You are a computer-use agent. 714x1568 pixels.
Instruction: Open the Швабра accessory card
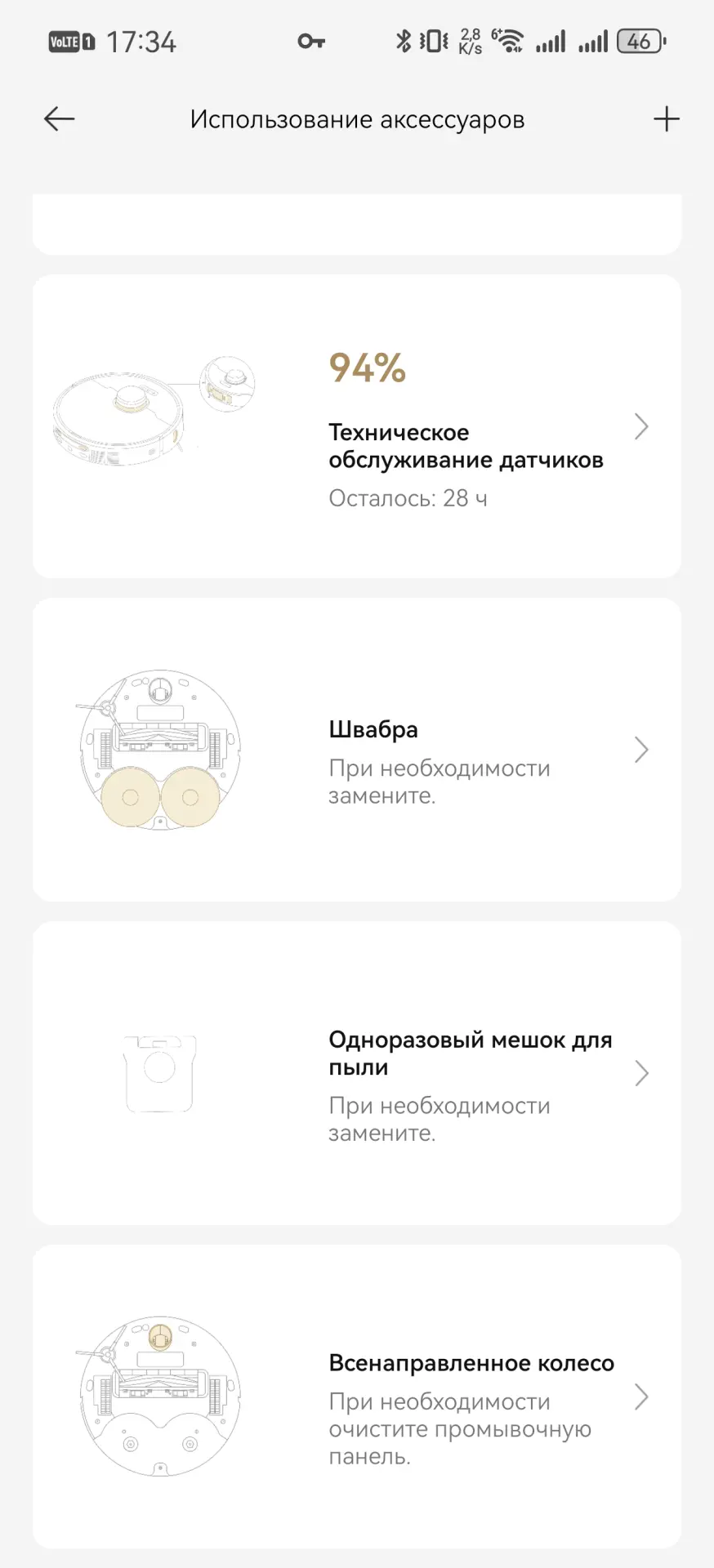[x=357, y=749]
